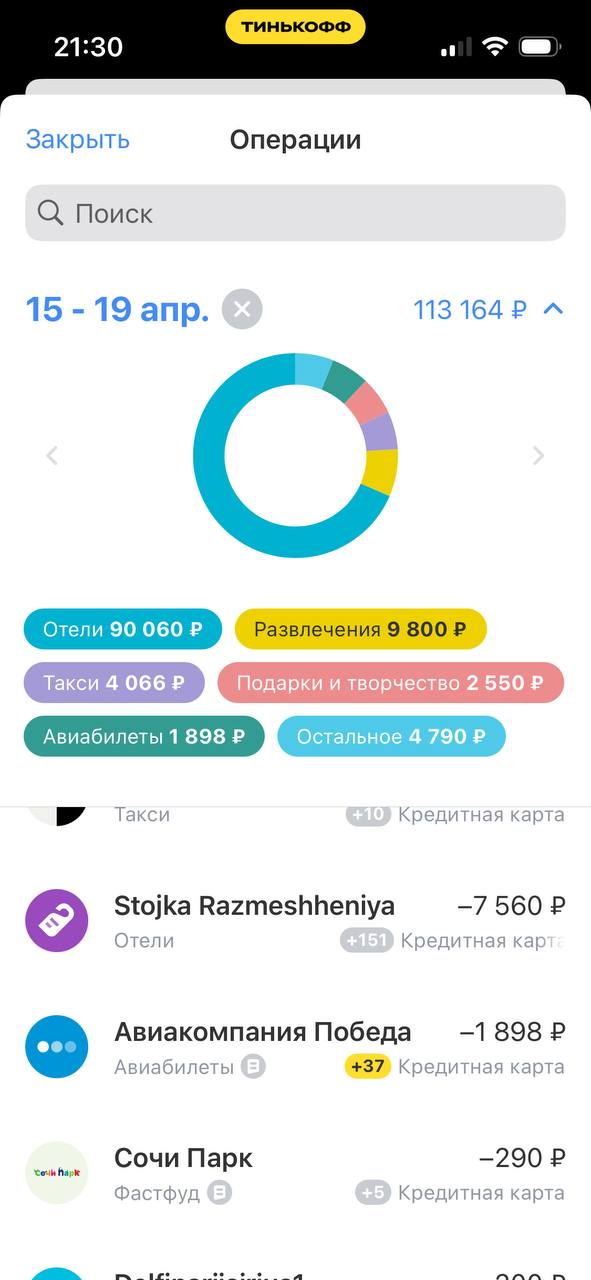
Task: Clear the 15 - 19 апр. date filter
Action: pos(242,309)
